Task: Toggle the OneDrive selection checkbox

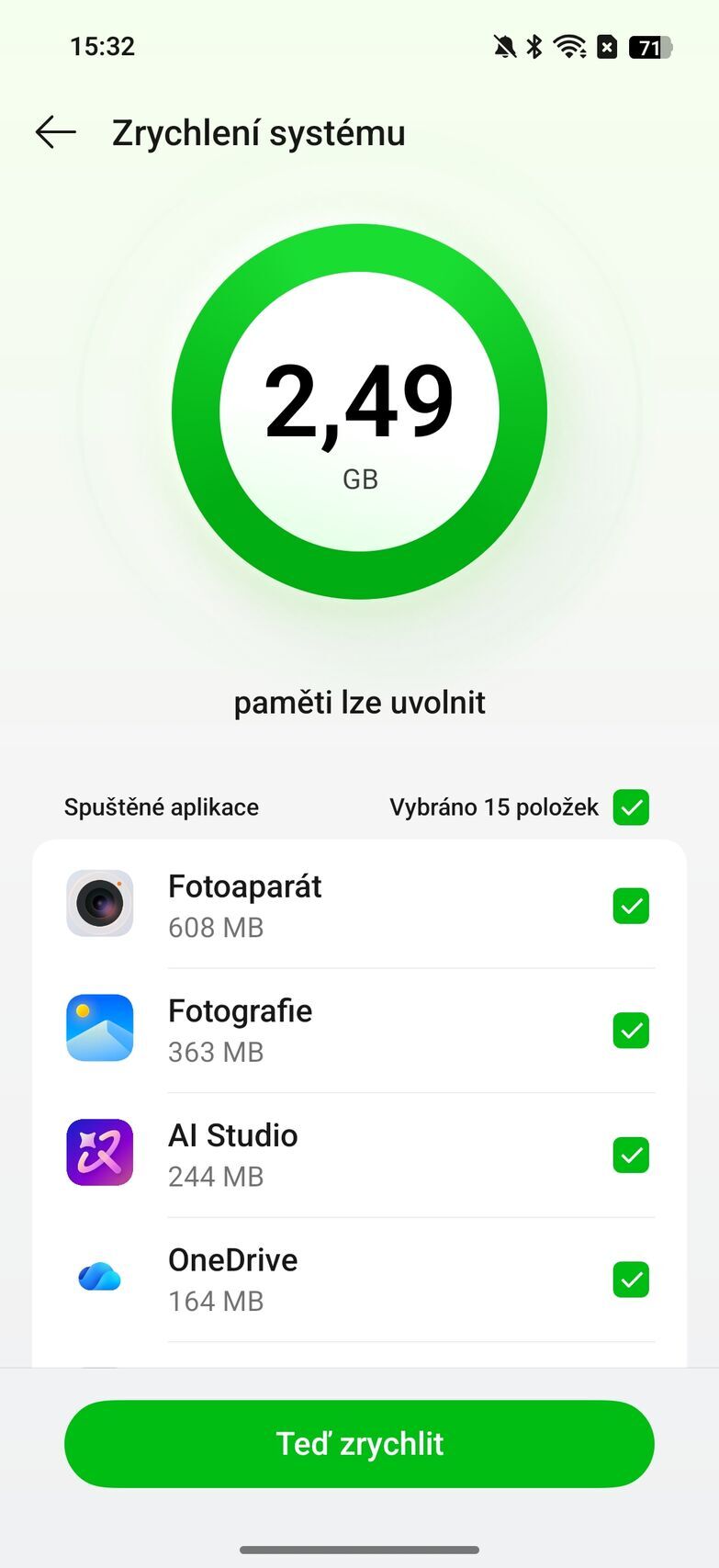Action: click(631, 1280)
